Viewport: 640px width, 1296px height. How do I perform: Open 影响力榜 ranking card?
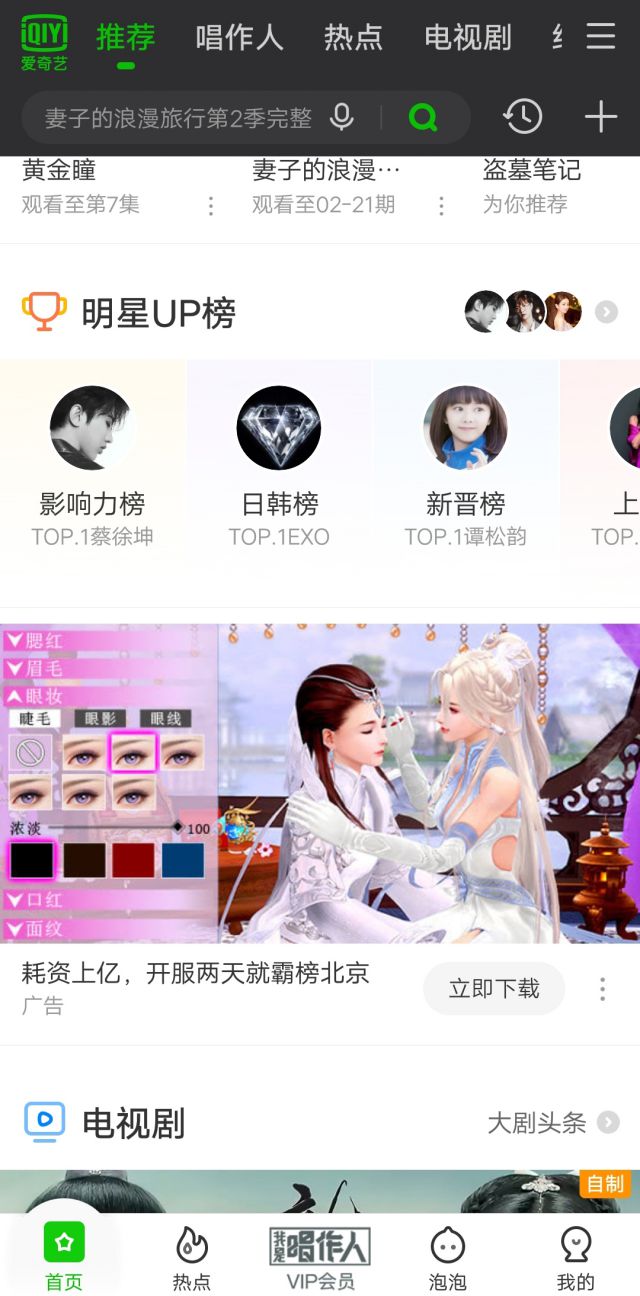click(92, 467)
